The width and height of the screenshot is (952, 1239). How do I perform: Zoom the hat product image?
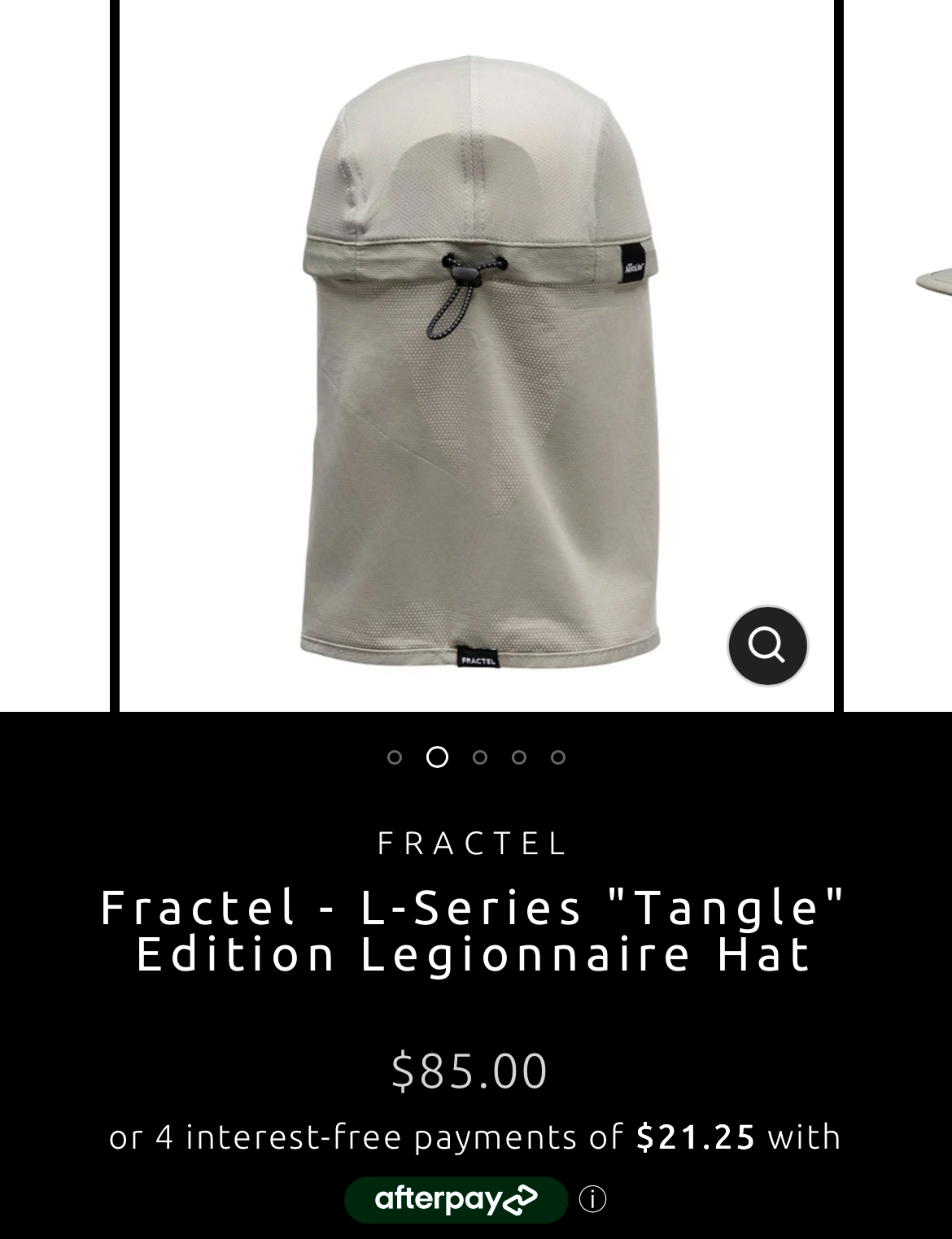pos(766,645)
